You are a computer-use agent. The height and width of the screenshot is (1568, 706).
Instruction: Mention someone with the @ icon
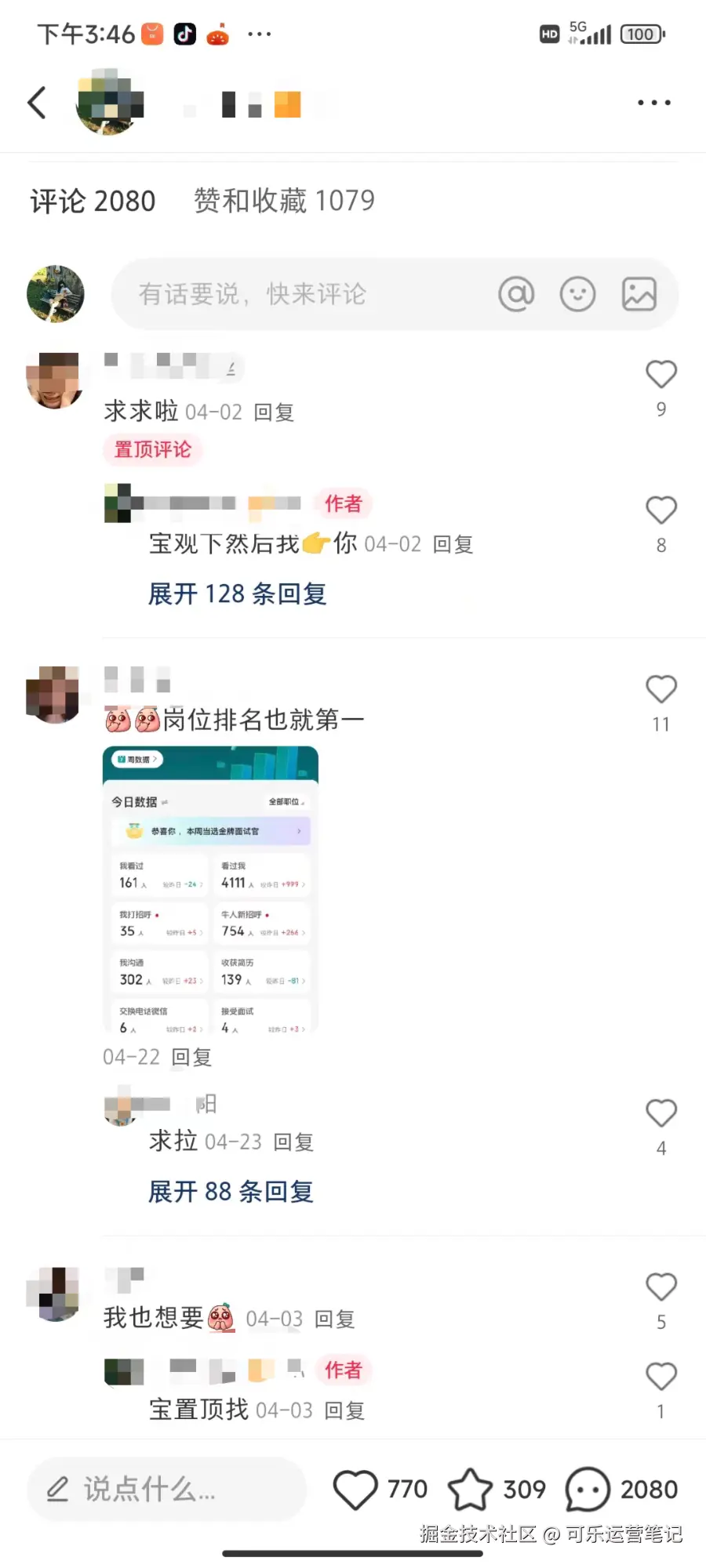[x=516, y=294]
